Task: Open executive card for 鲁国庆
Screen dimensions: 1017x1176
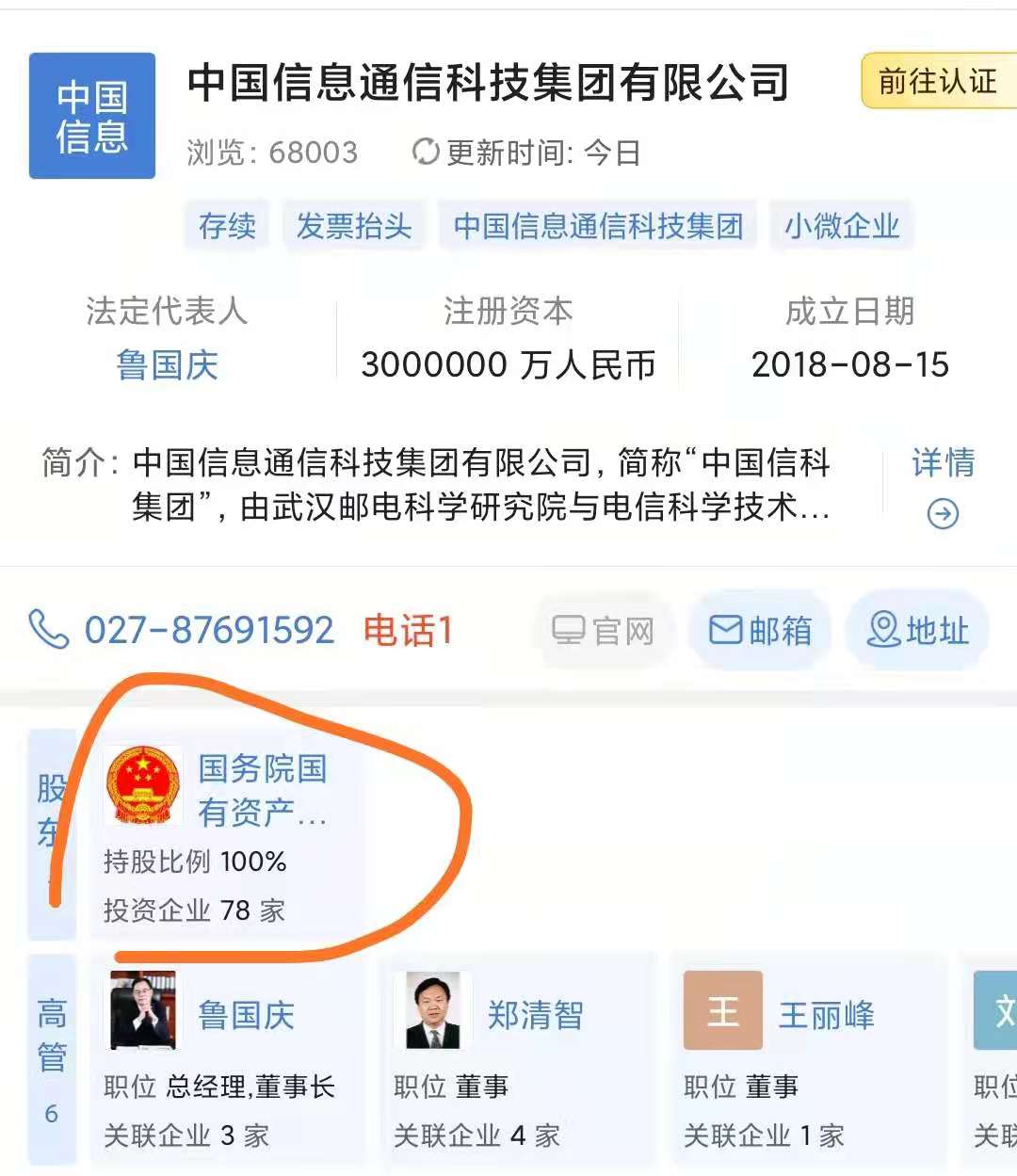Action: [226, 1058]
